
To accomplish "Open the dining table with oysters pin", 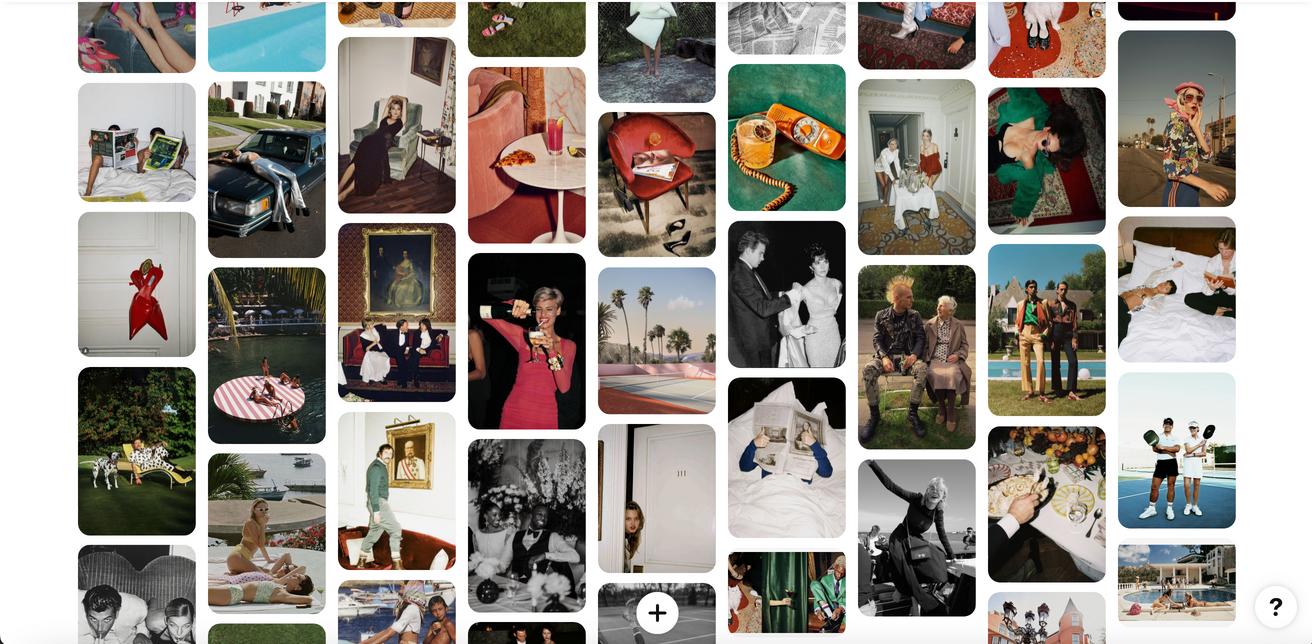I will tap(1047, 504).
